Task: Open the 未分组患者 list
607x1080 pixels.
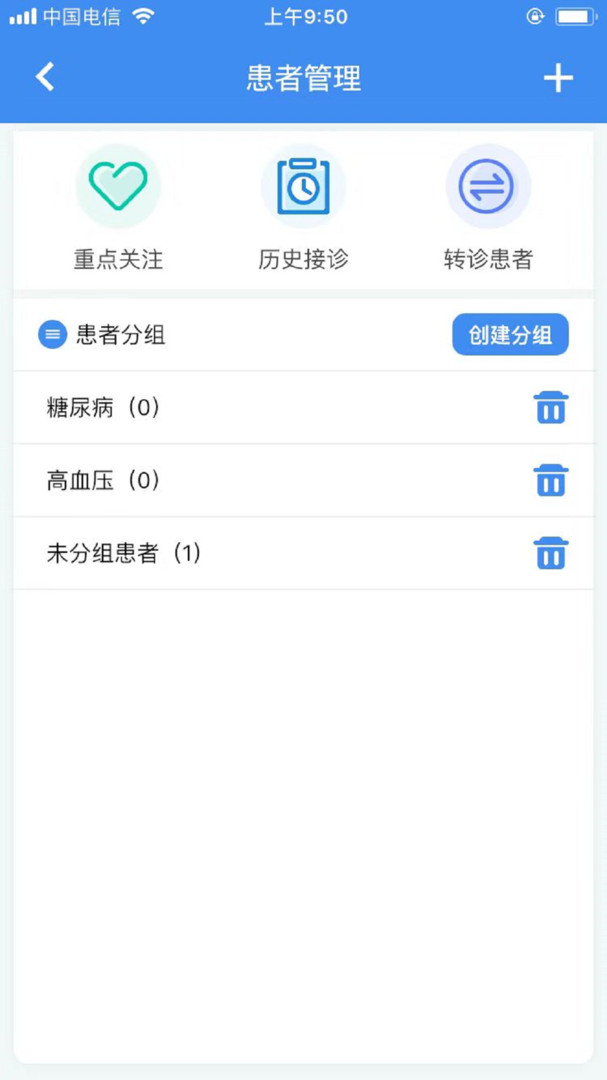Action: pyautogui.click(x=124, y=554)
